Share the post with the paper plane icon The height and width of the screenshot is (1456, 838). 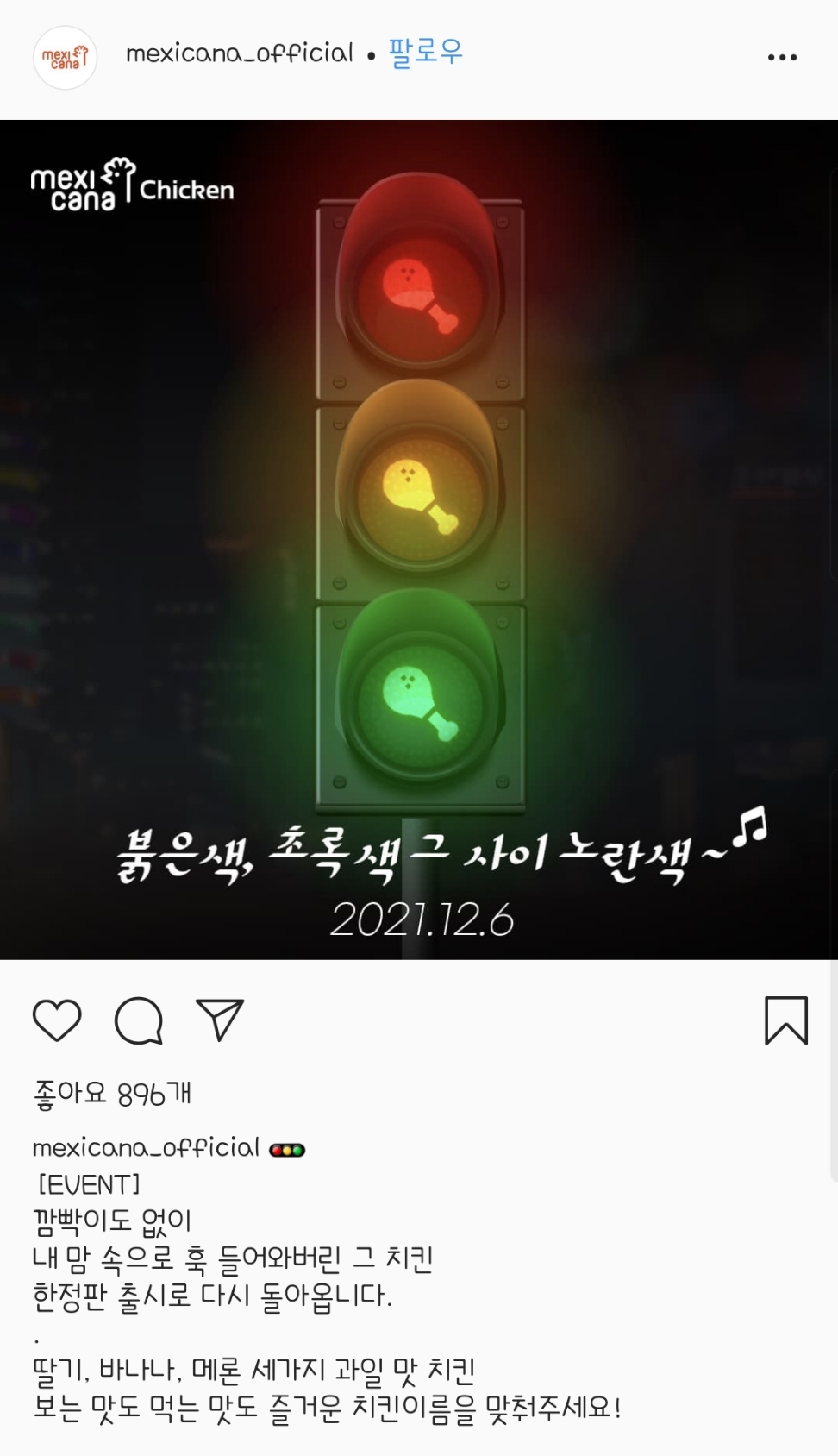pyautogui.click(x=220, y=1020)
